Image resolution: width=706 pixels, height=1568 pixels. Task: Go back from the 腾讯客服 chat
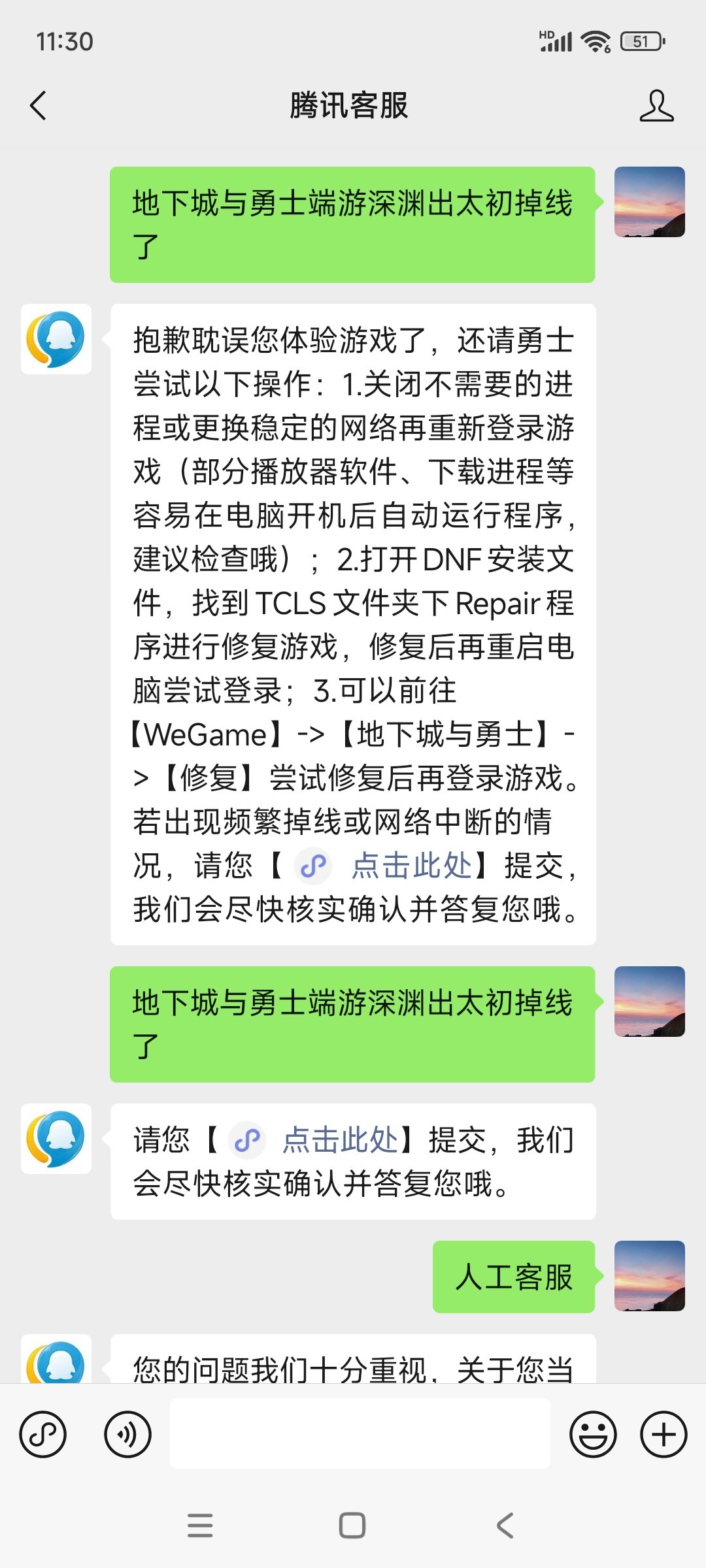[x=39, y=106]
